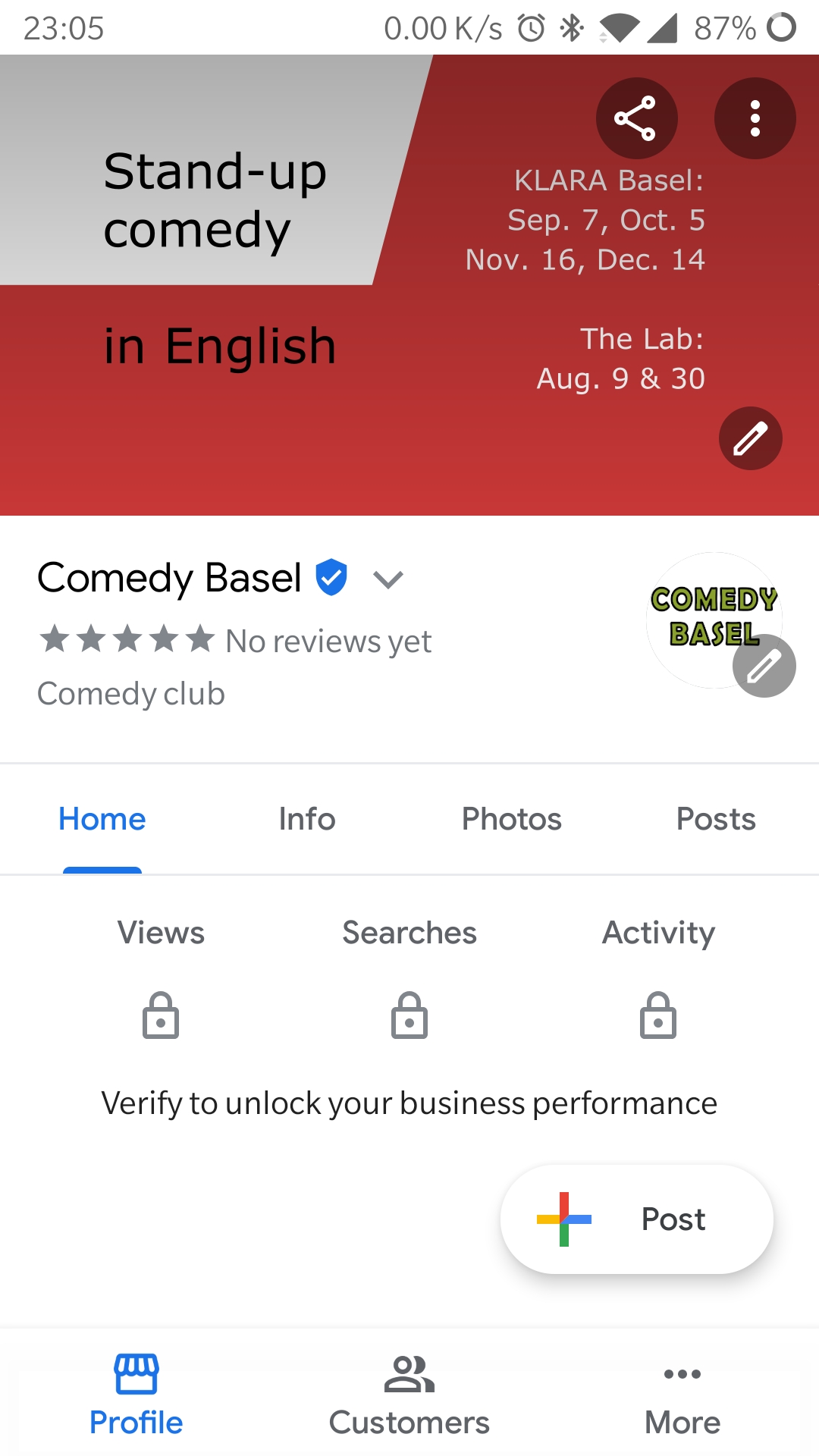Create a new post with the Post button
This screenshot has height=1456, width=819.
tap(637, 1219)
